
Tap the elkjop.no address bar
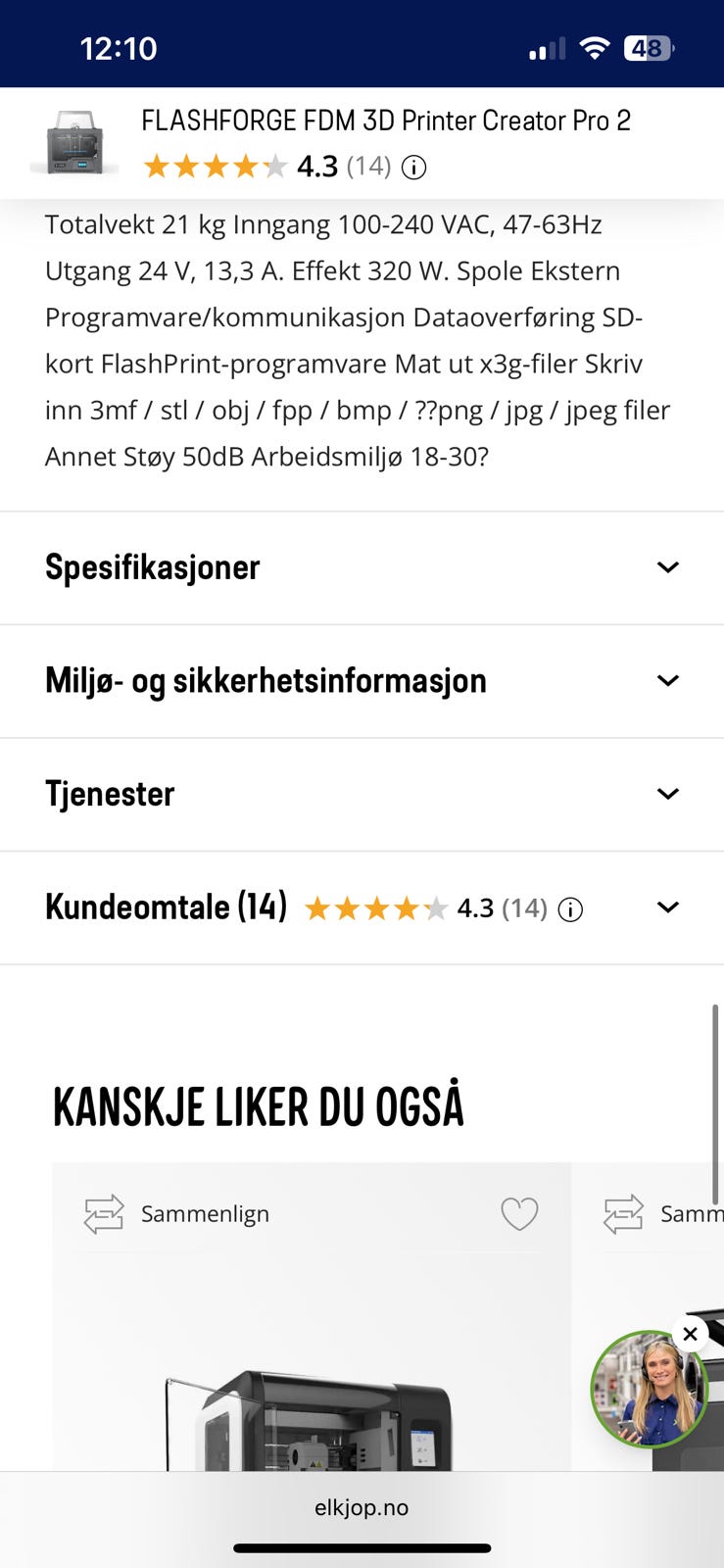tap(362, 1507)
